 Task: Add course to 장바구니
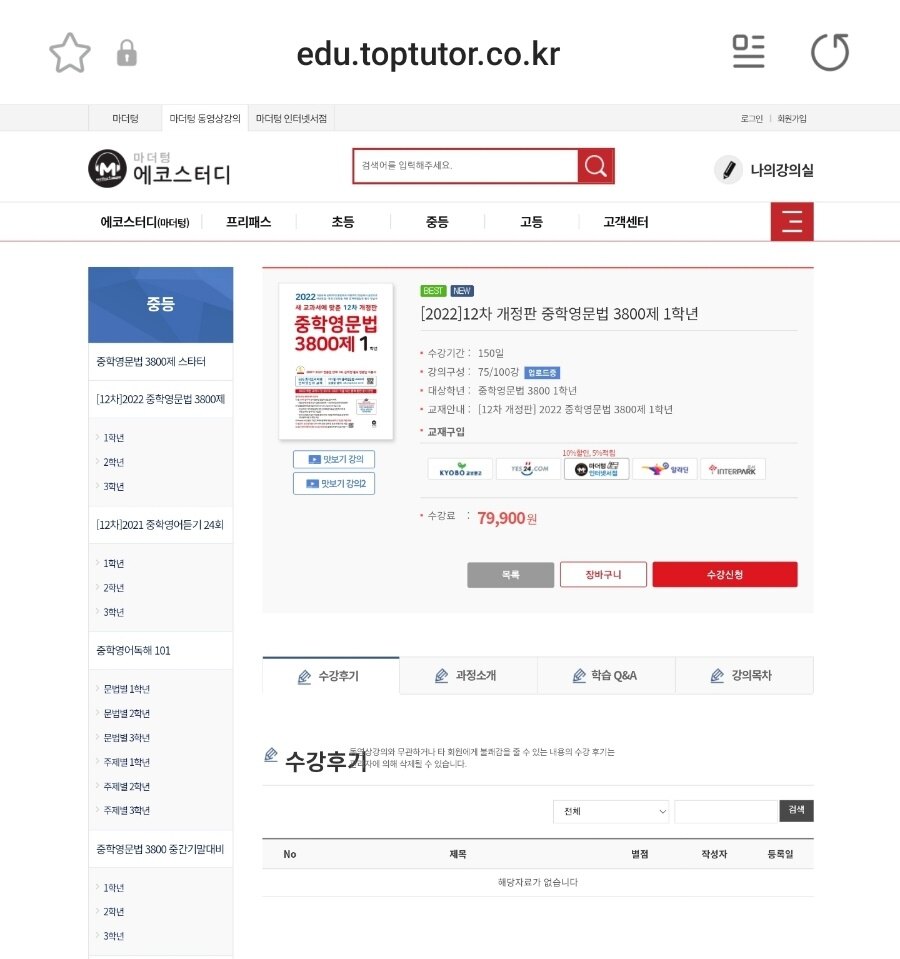pyautogui.click(x=603, y=575)
